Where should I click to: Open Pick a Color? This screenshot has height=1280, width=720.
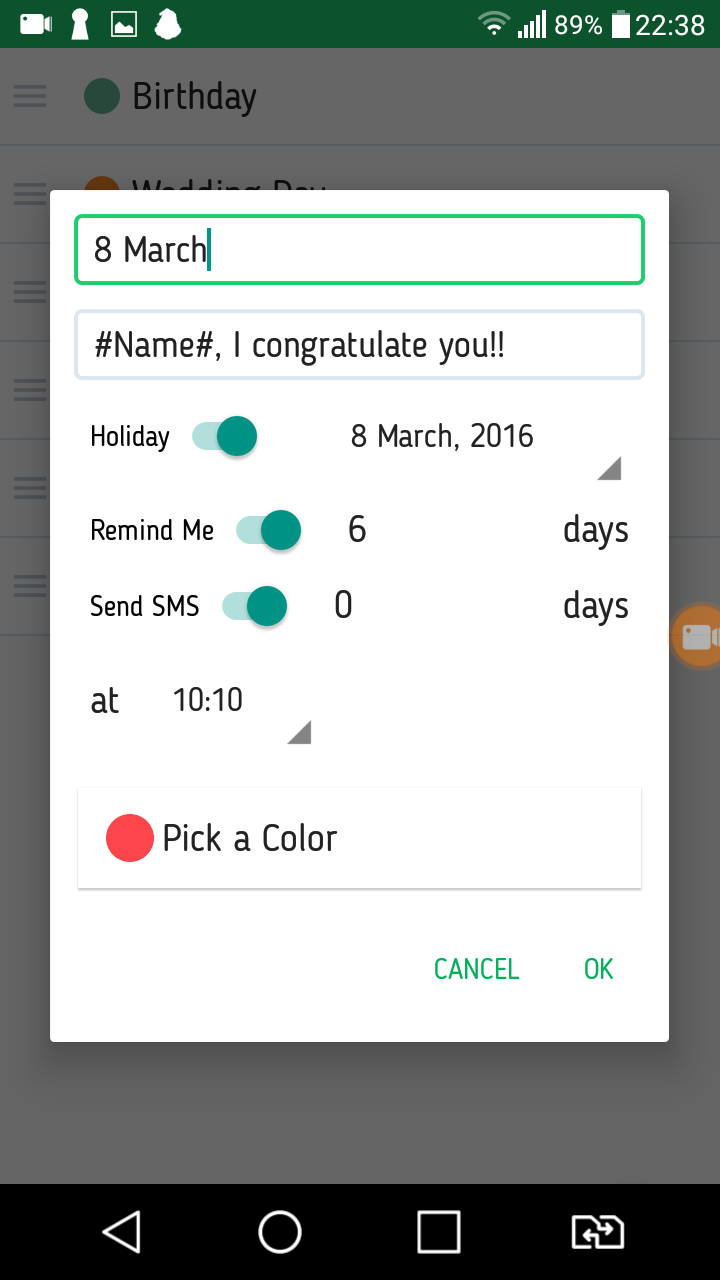pyautogui.click(x=358, y=838)
